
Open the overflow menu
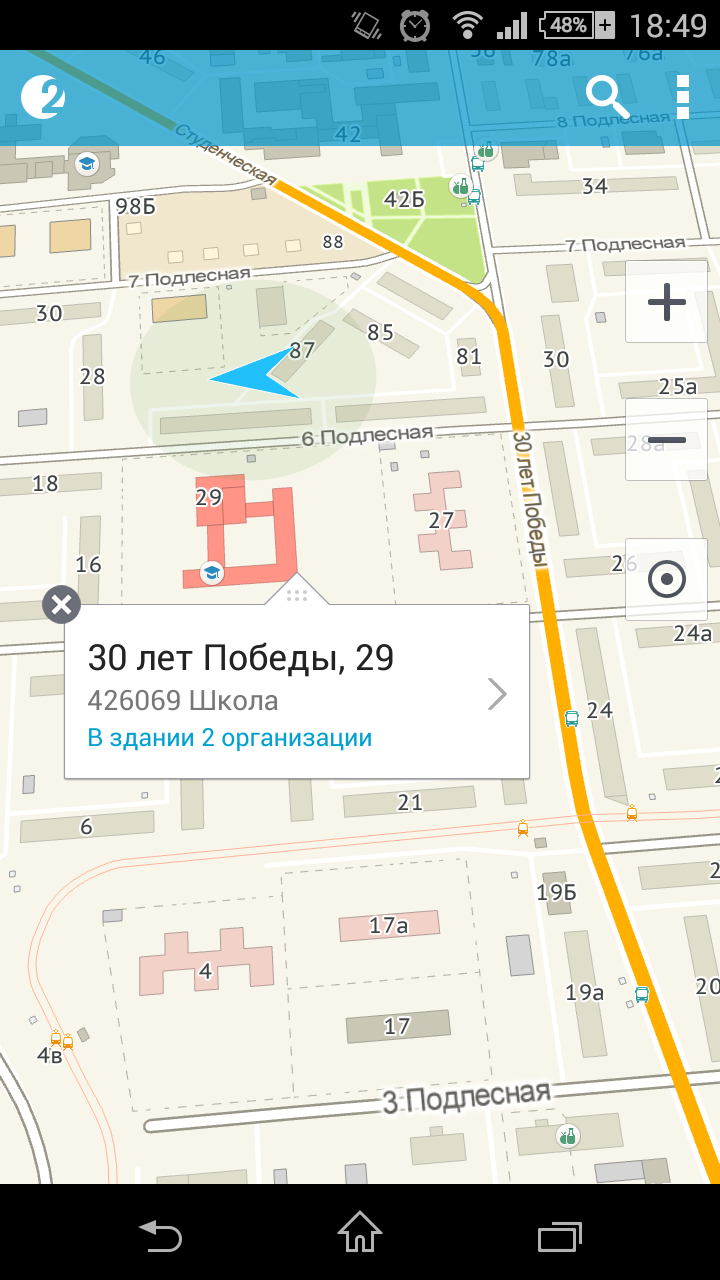coord(683,97)
